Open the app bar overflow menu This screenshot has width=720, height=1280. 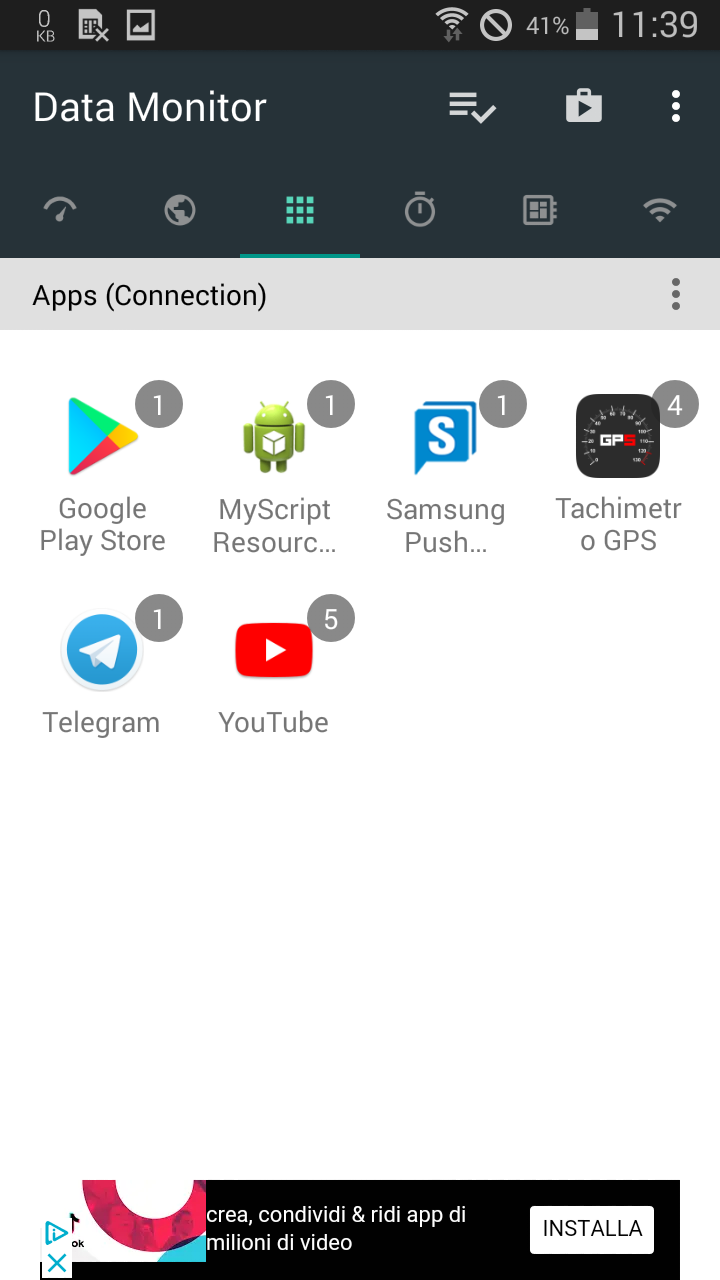tap(676, 106)
